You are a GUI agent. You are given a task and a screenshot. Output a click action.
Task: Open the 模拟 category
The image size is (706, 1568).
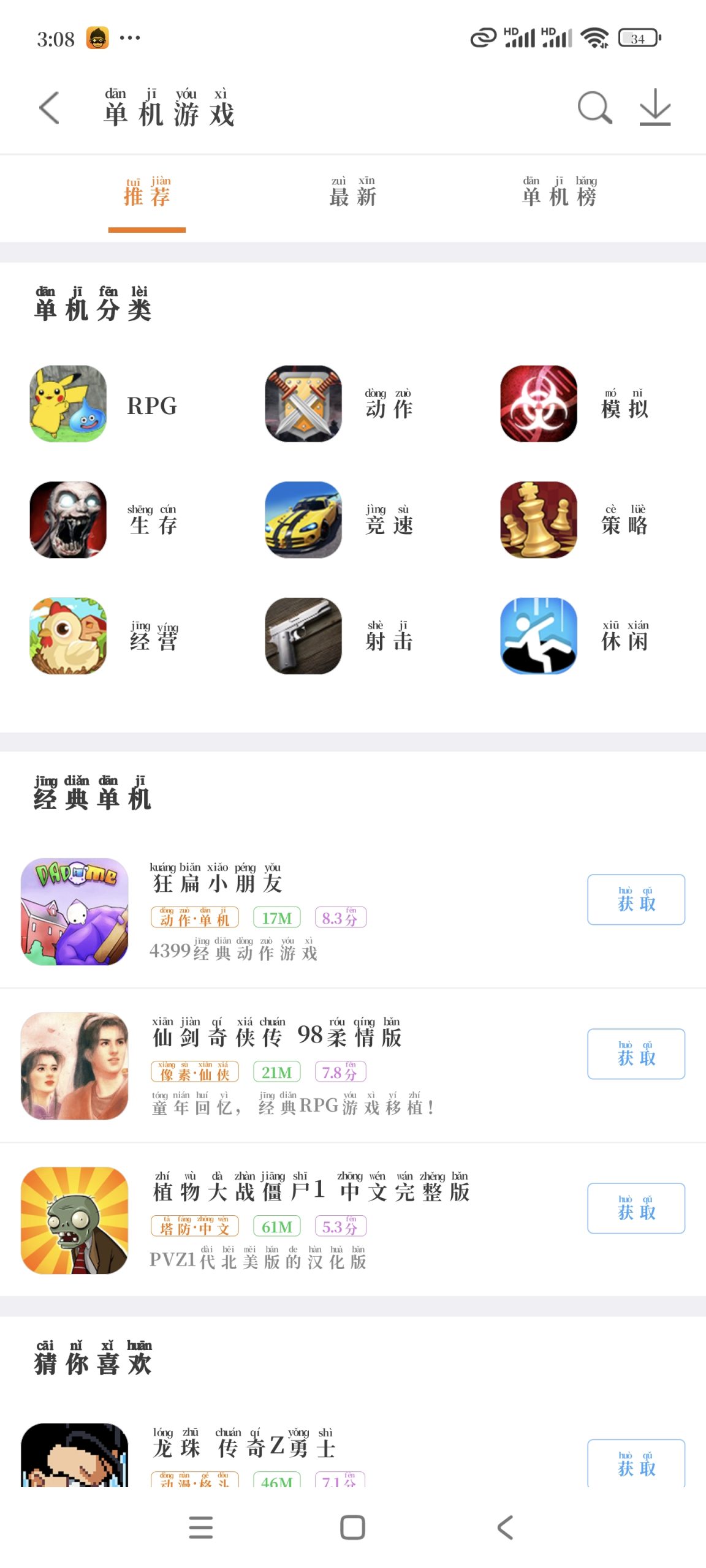tap(574, 404)
